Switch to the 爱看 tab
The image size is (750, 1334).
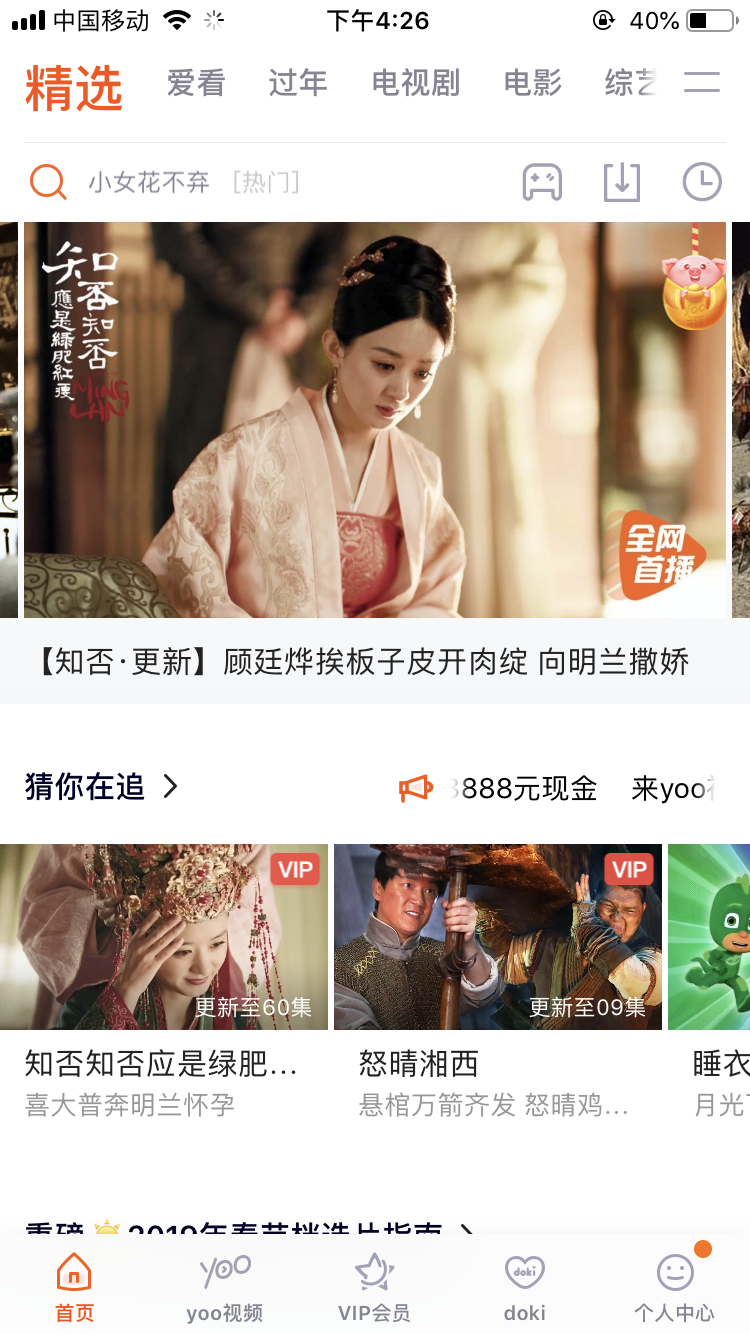pos(196,83)
